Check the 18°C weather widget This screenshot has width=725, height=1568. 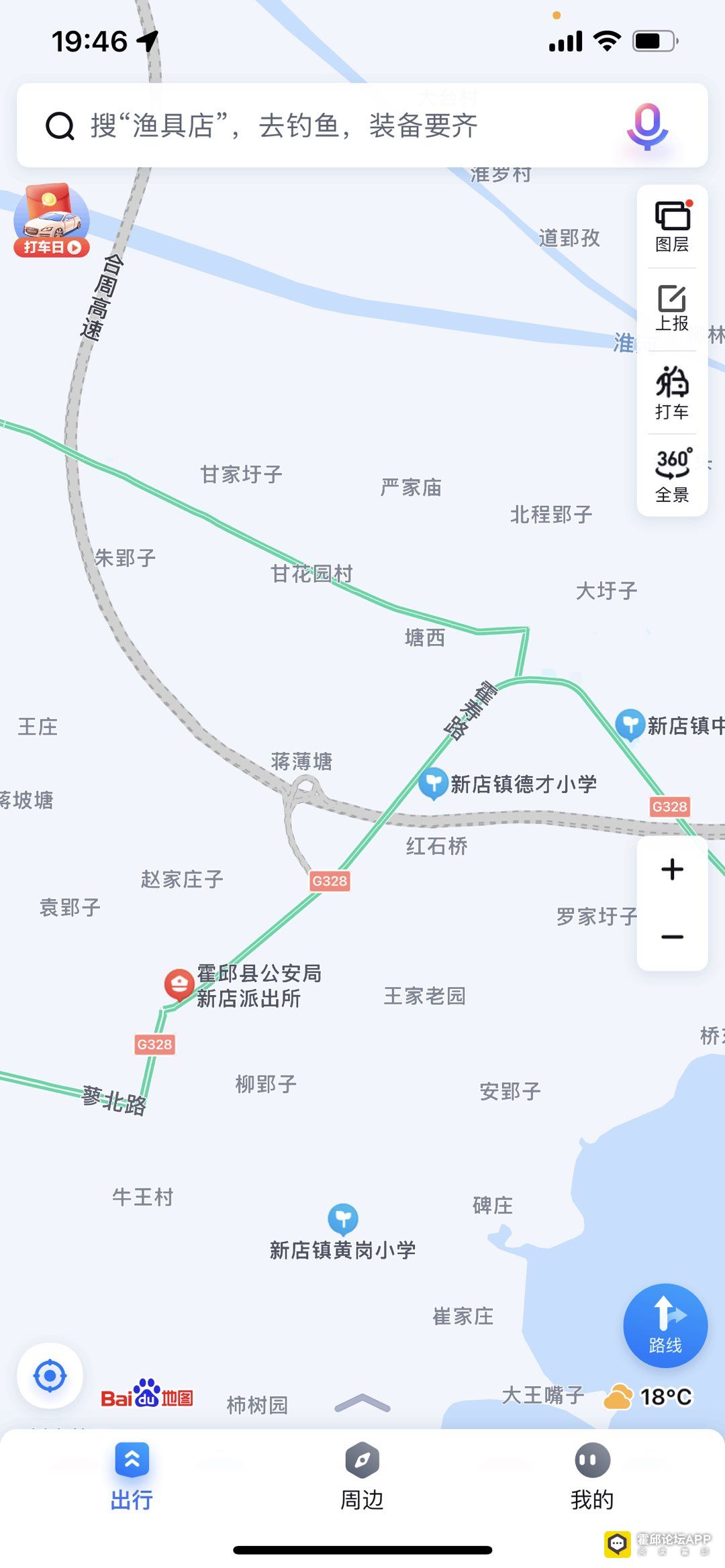coord(649,1396)
